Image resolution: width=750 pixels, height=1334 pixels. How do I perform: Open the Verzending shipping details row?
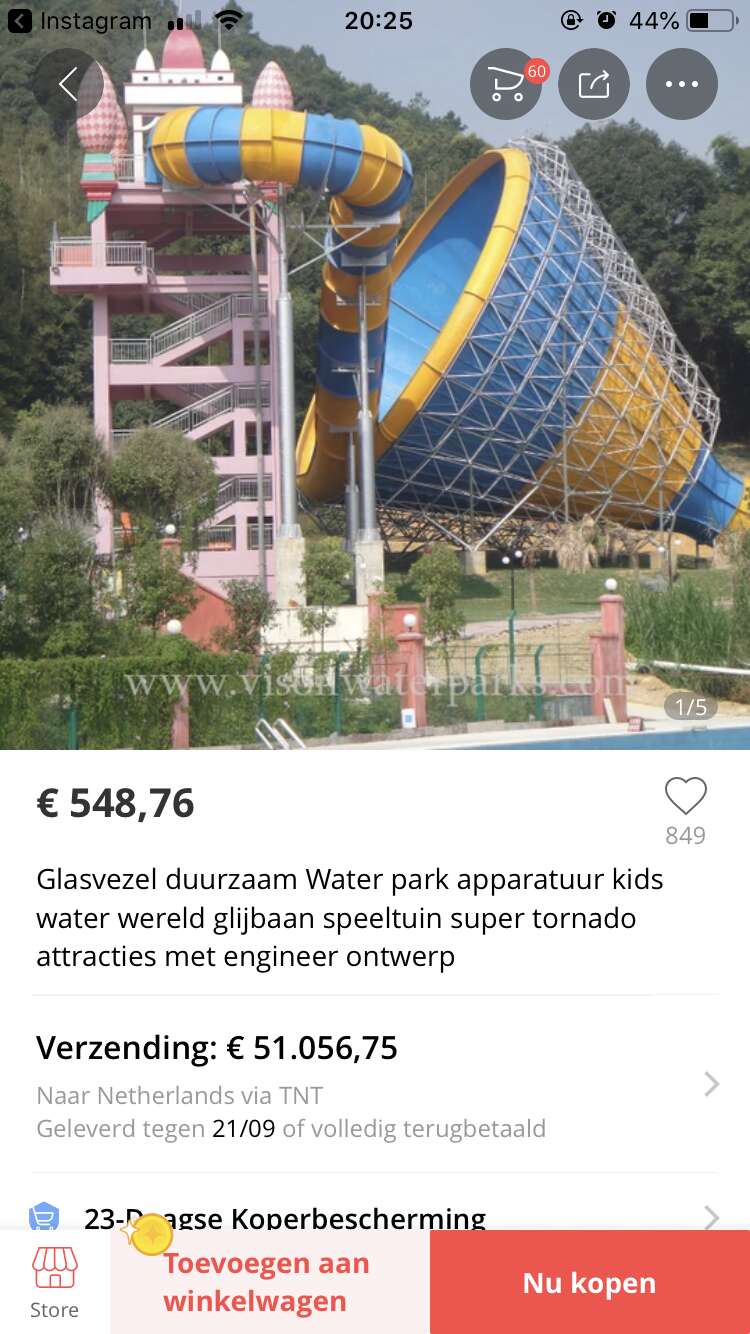375,1084
